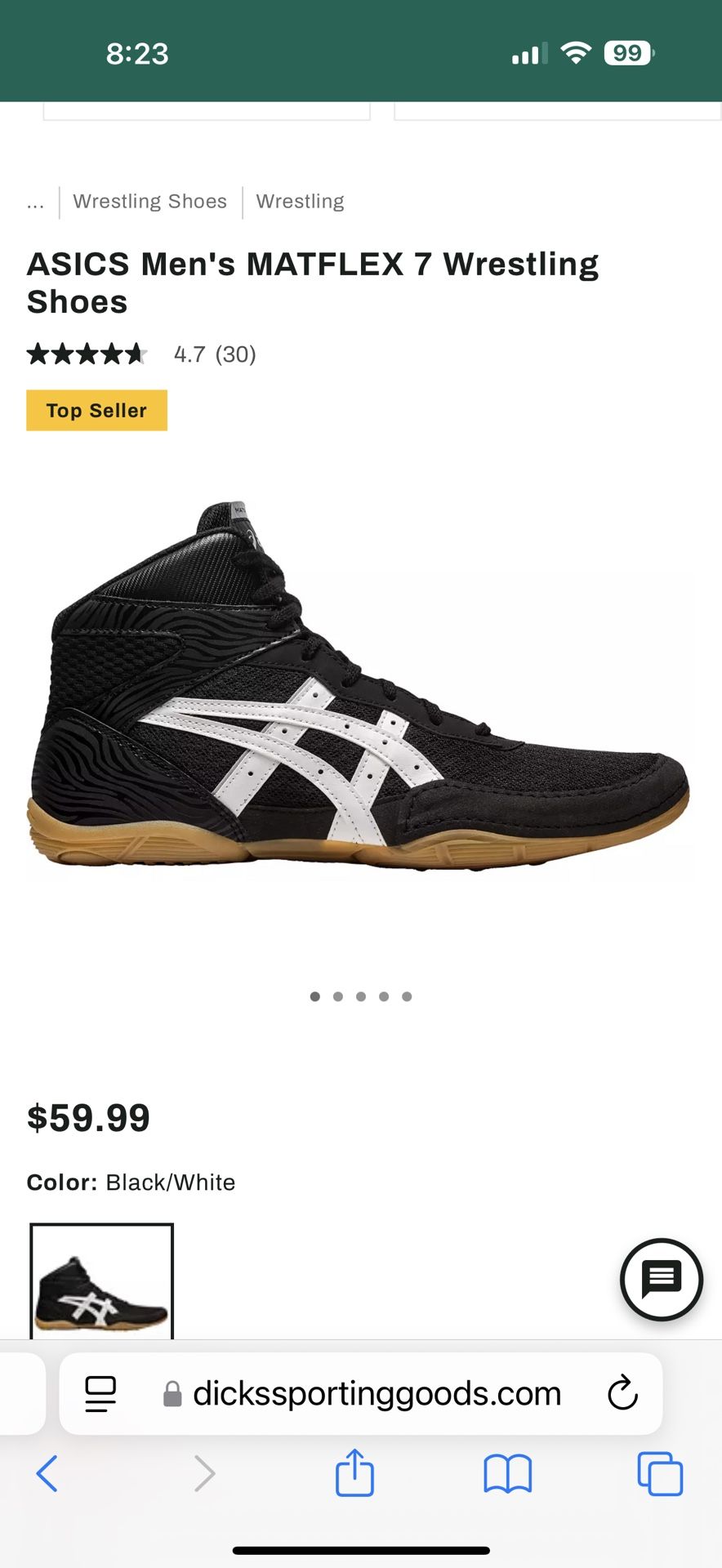The image size is (722, 1568).
Task: Open Safari bookmarks
Action: [507, 1474]
